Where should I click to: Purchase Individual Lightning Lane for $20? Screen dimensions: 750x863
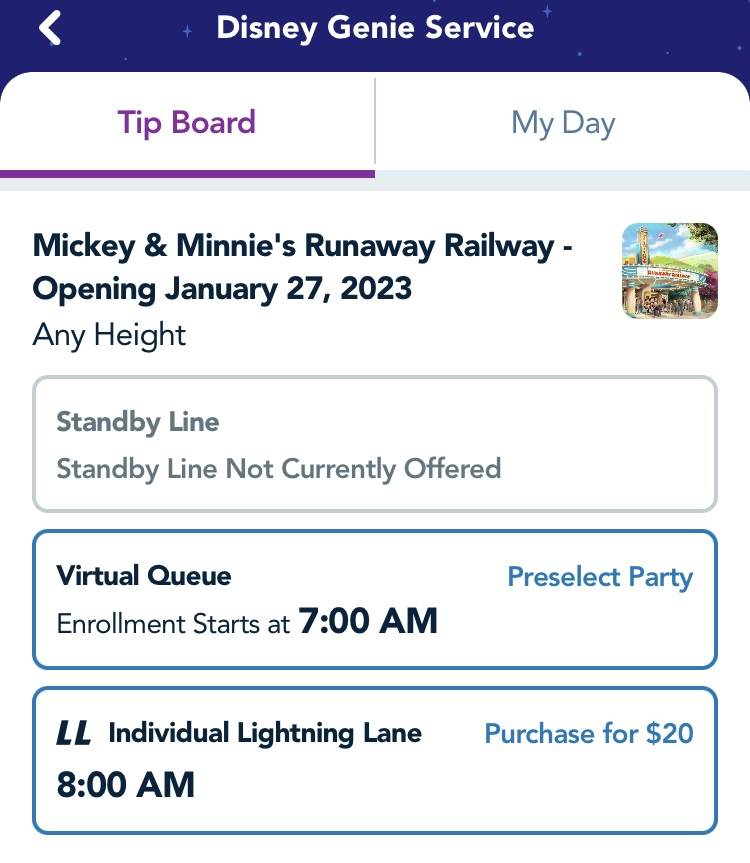coord(588,733)
